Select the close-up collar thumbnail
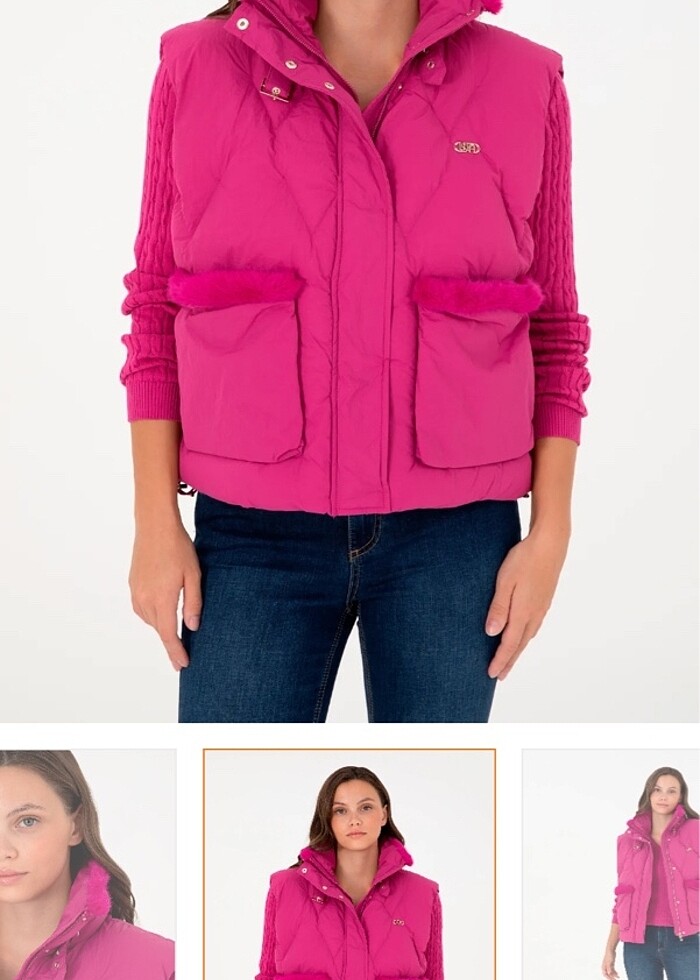Screen dimensions: 700x980 click(x=87, y=864)
